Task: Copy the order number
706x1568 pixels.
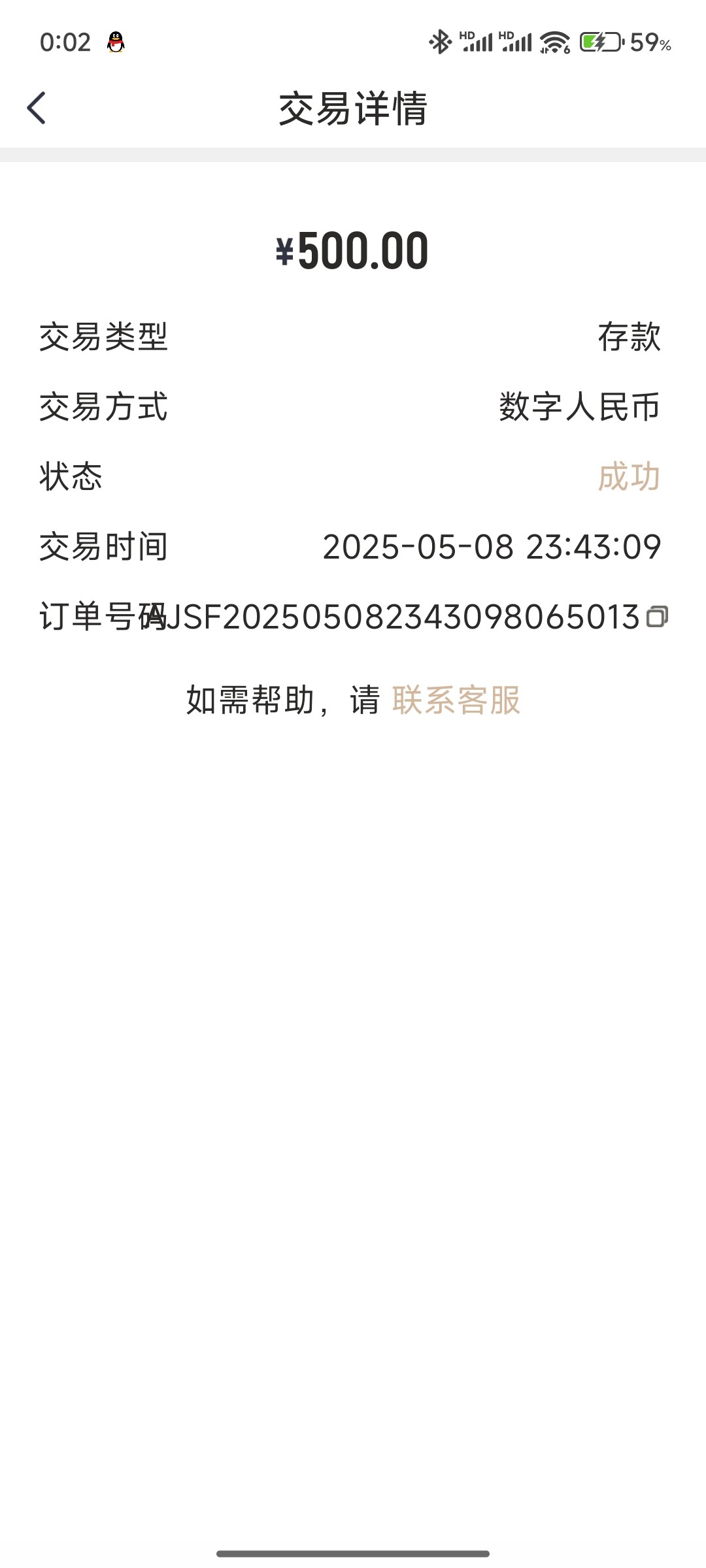Action: [657, 617]
